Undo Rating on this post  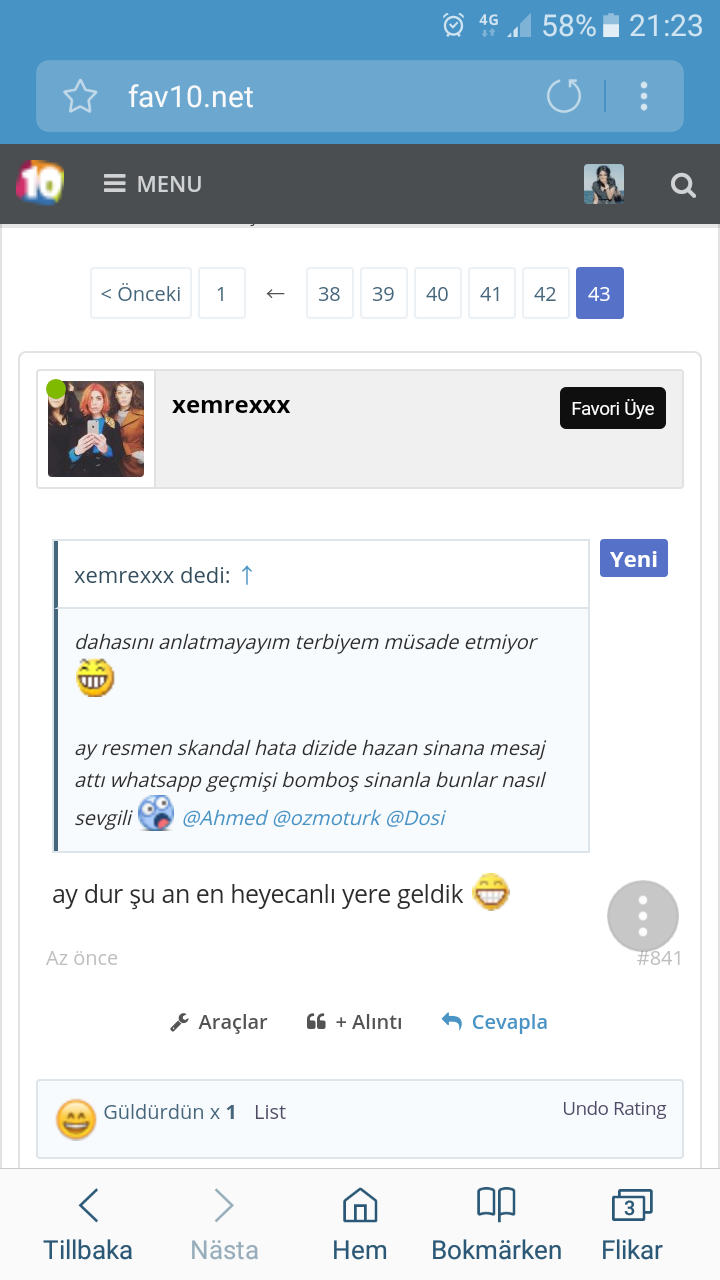[x=614, y=1108]
